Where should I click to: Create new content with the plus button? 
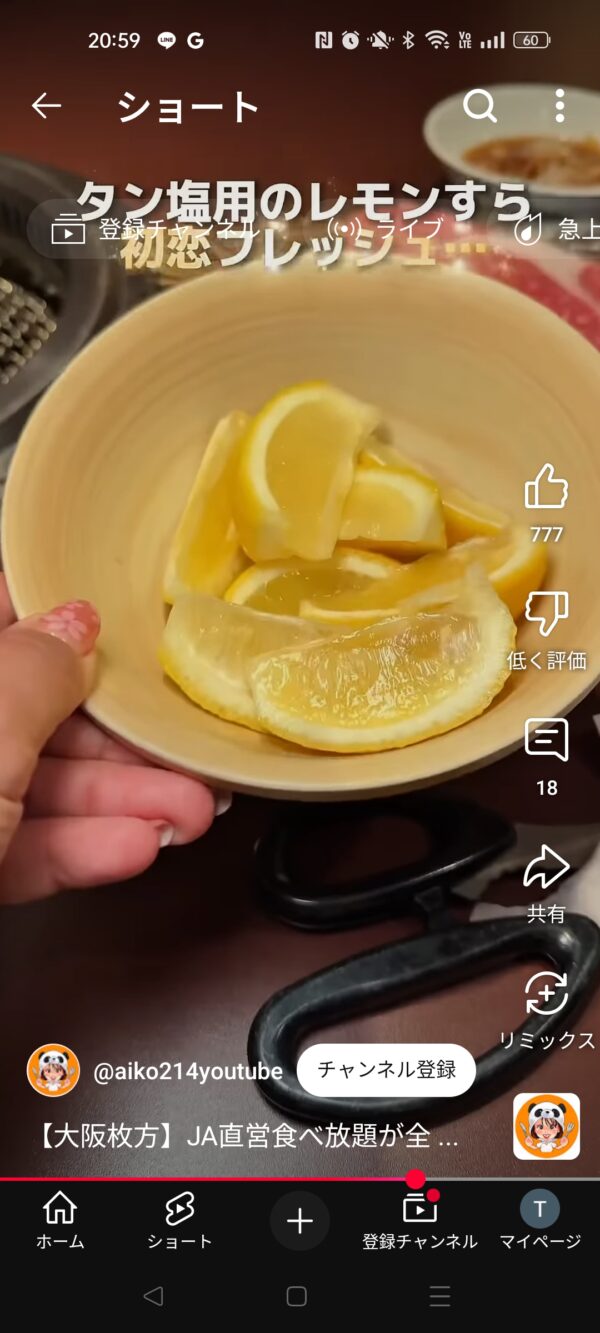[300, 1221]
